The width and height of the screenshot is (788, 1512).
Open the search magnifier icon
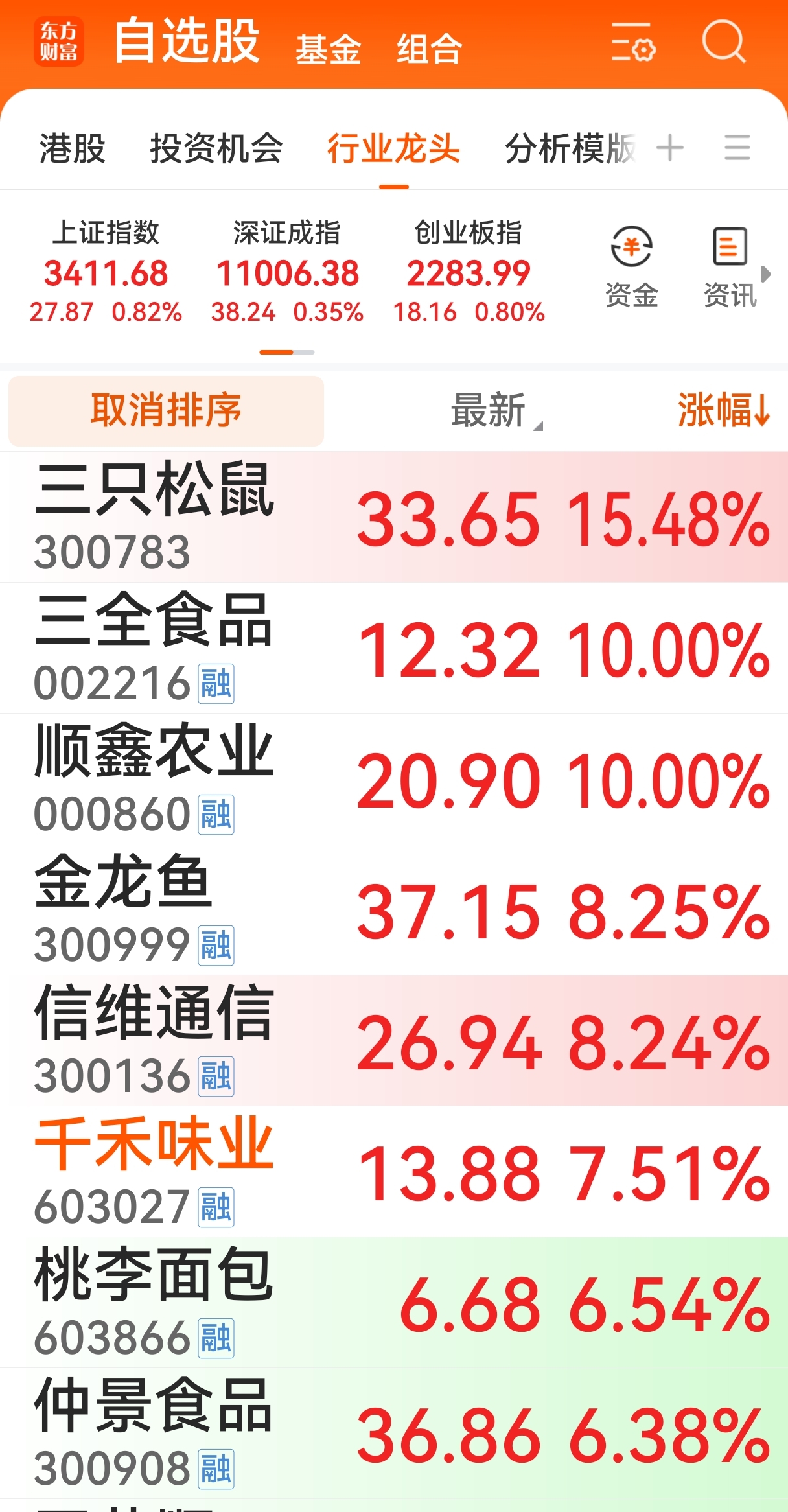(723, 42)
